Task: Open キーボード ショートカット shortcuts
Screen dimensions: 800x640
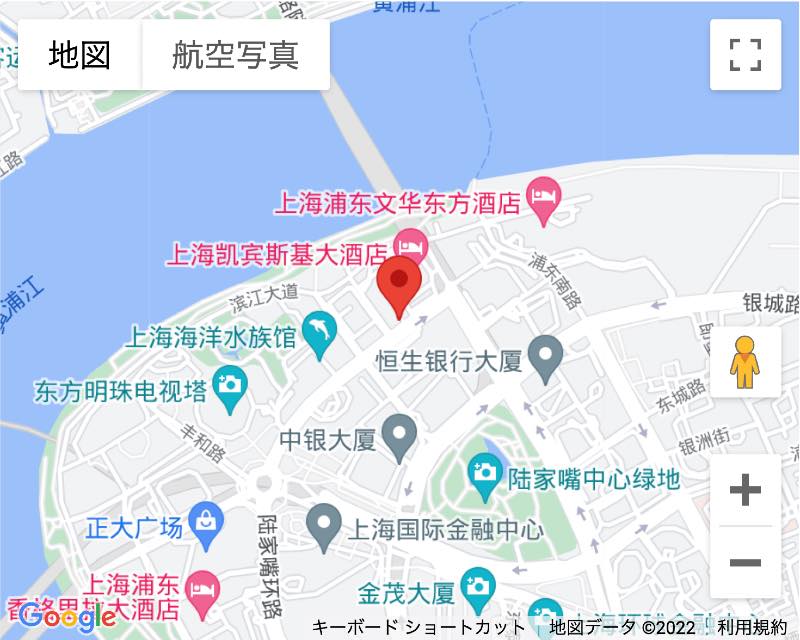Action: (418, 628)
